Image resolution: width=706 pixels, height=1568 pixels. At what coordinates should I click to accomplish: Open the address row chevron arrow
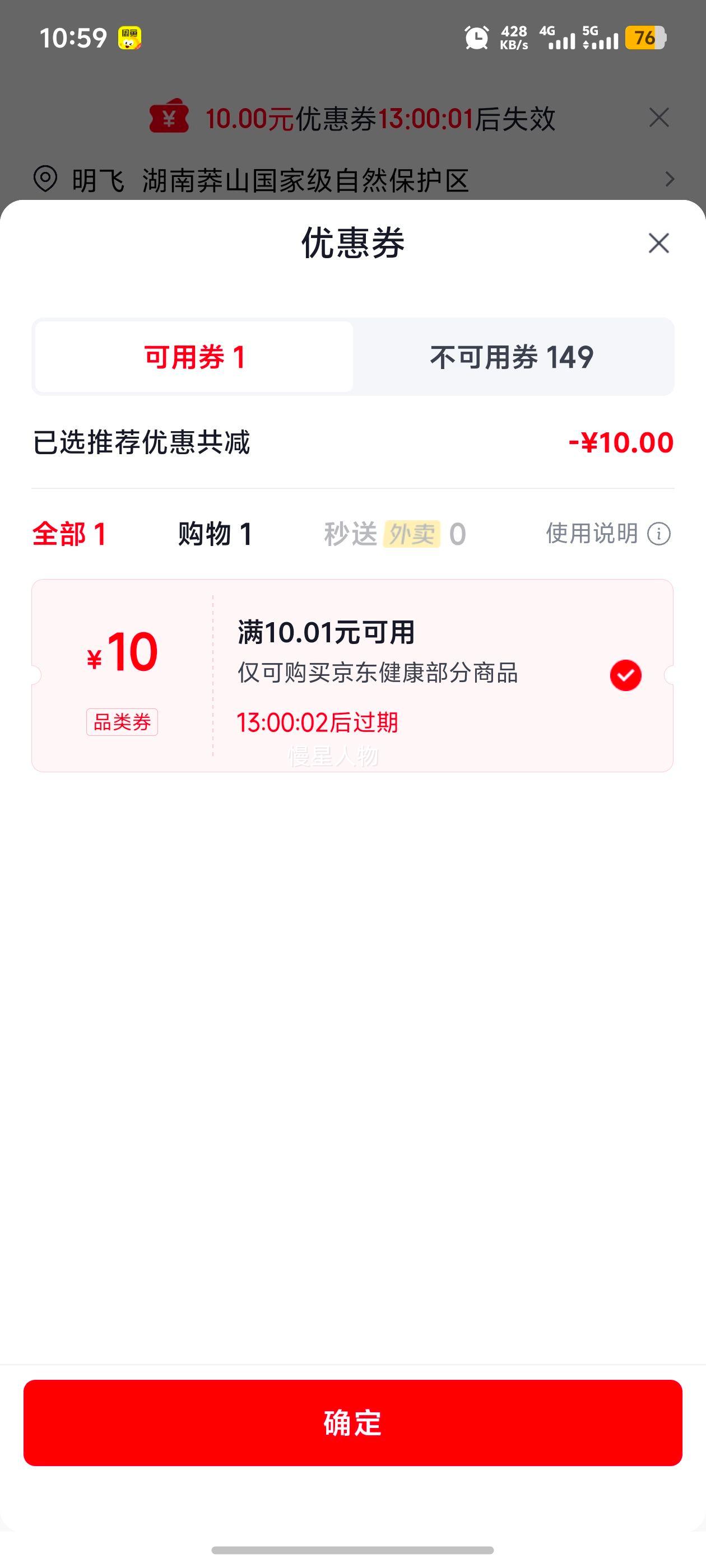click(670, 179)
